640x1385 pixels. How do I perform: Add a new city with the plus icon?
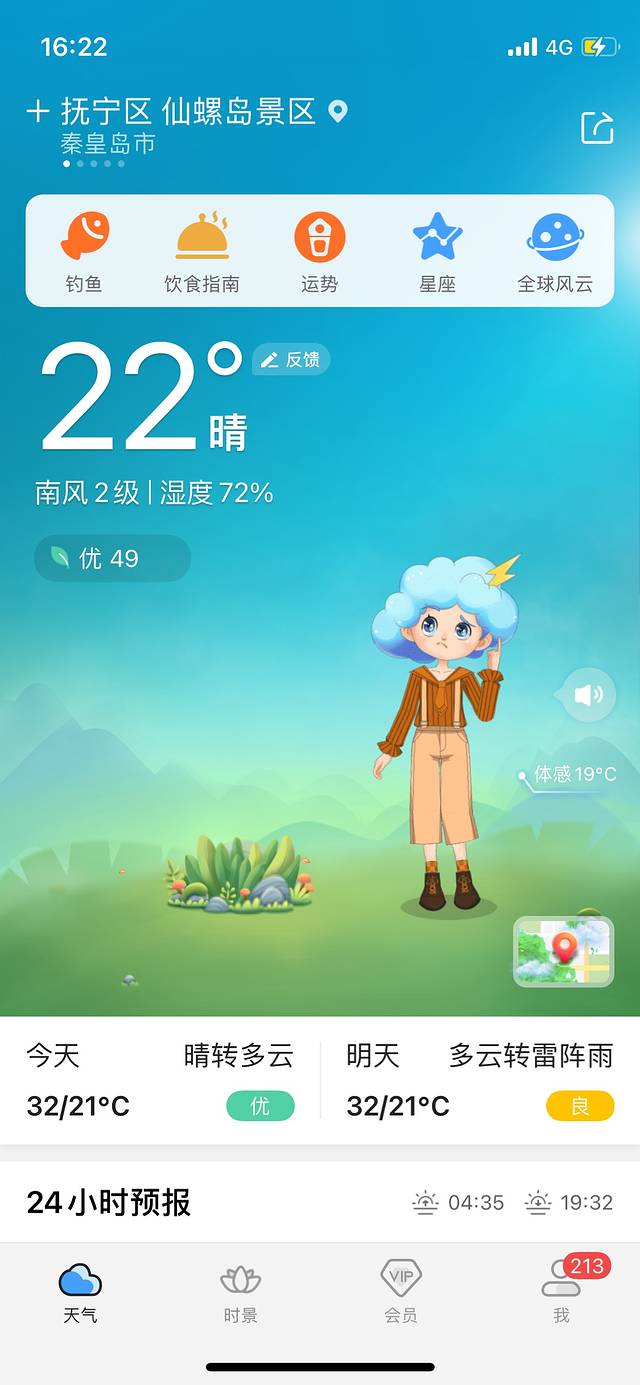click(x=37, y=111)
